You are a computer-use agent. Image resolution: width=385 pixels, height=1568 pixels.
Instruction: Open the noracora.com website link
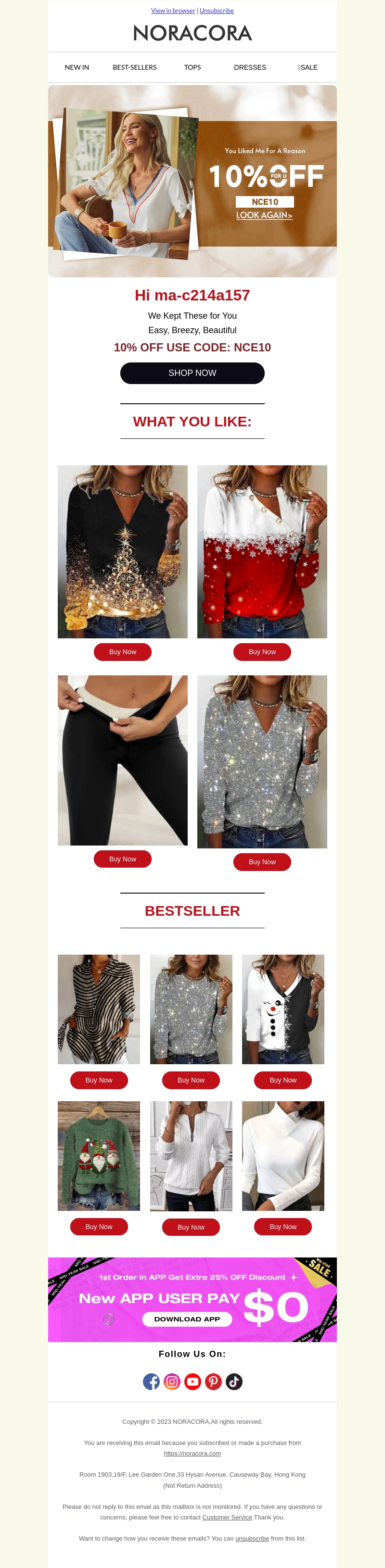pos(192,1454)
